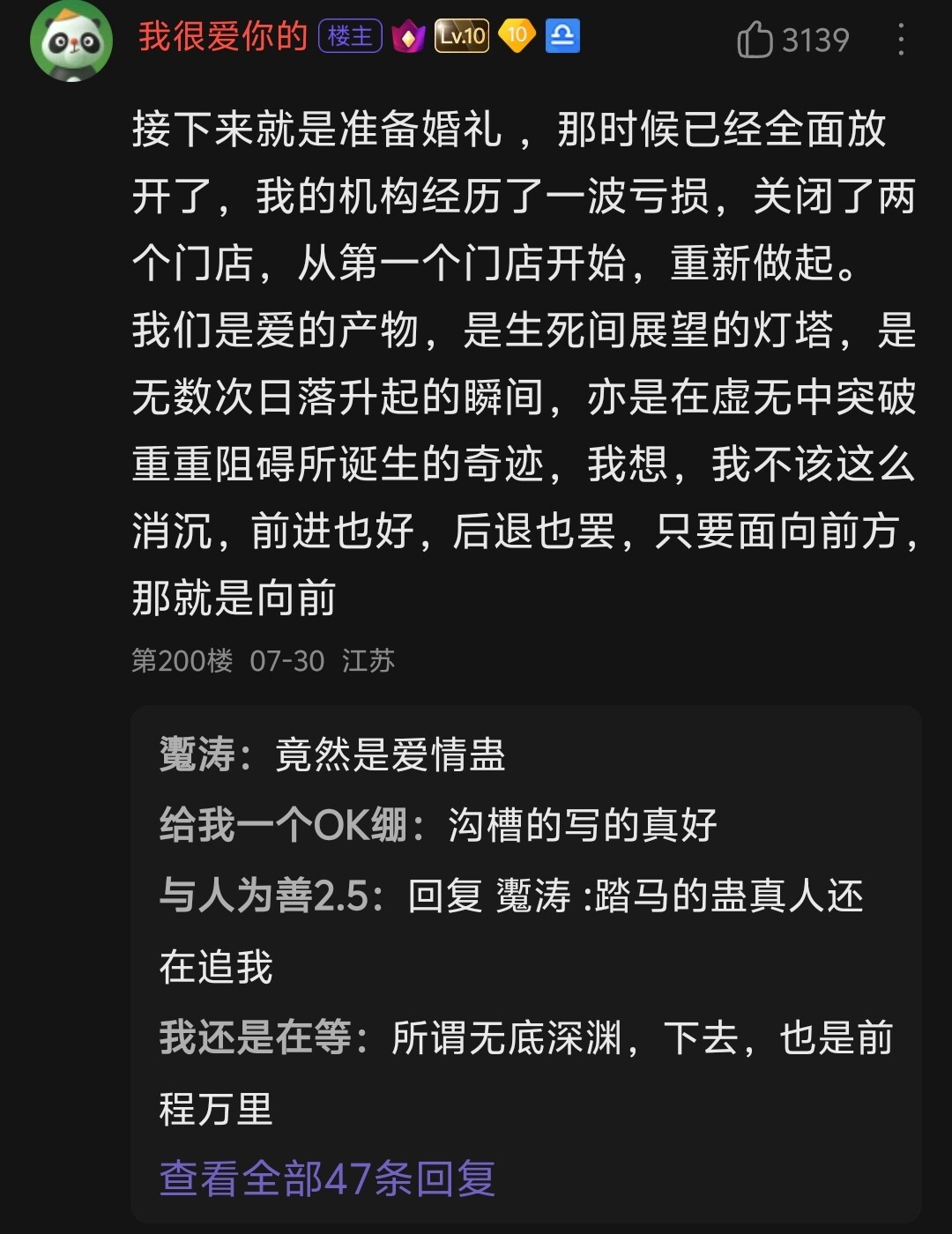This screenshot has height=1234, width=952.
Task: Open commenter 给我一个OK绷's profile
Action: tap(282, 826)
